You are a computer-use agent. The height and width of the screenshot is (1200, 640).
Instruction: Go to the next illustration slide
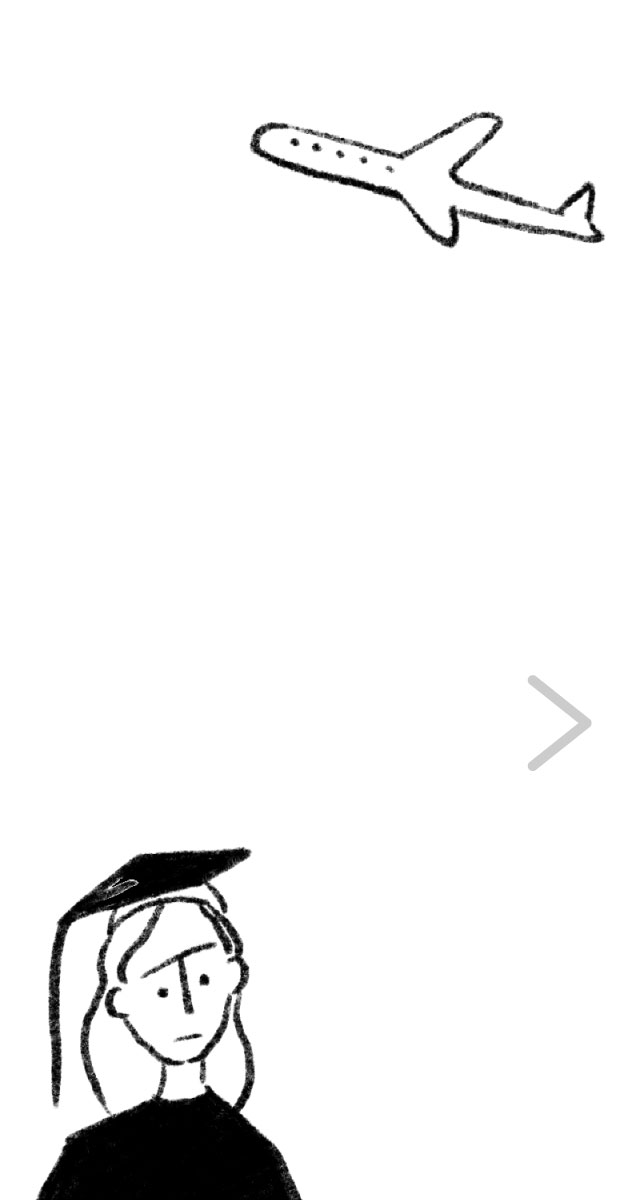coord(560,723)
